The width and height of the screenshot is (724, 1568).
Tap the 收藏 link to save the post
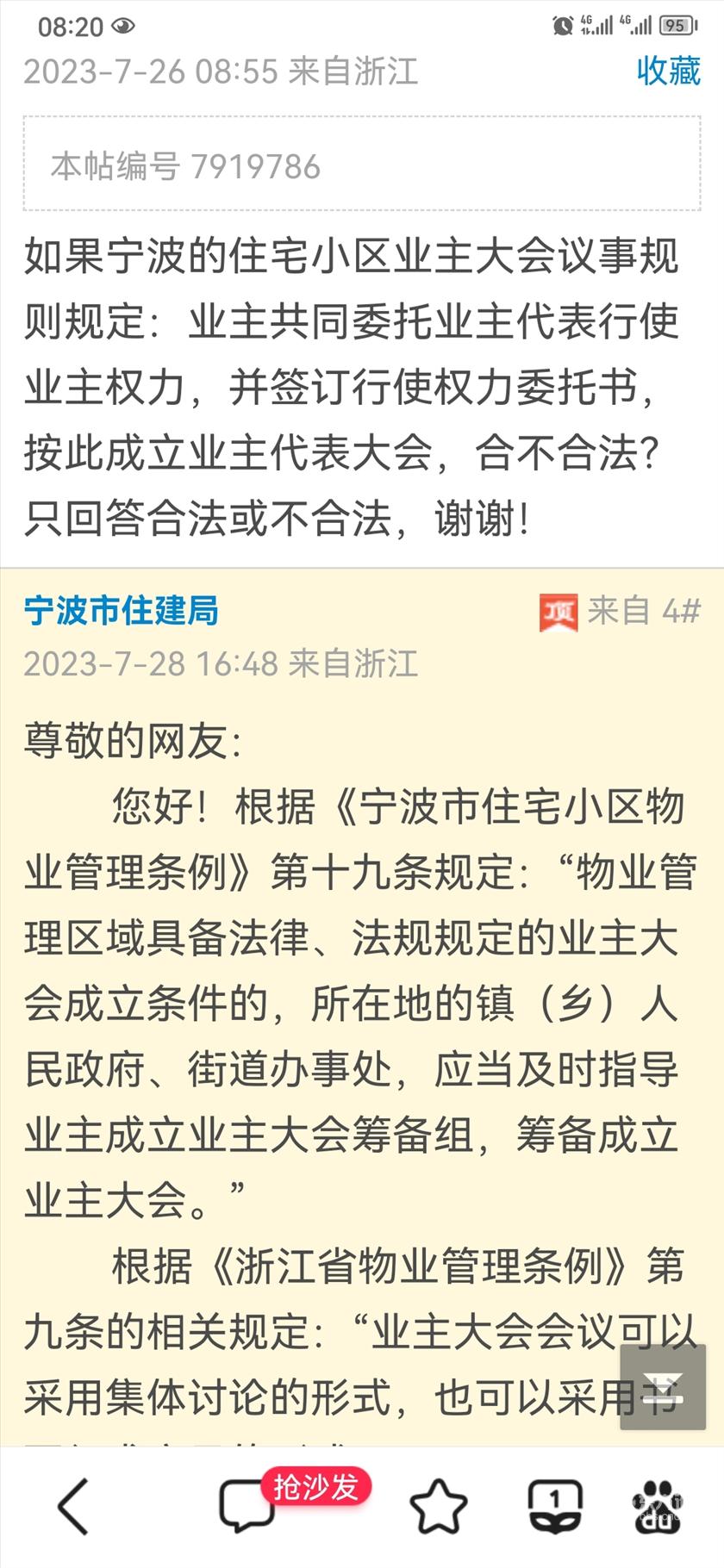[668, 71]
